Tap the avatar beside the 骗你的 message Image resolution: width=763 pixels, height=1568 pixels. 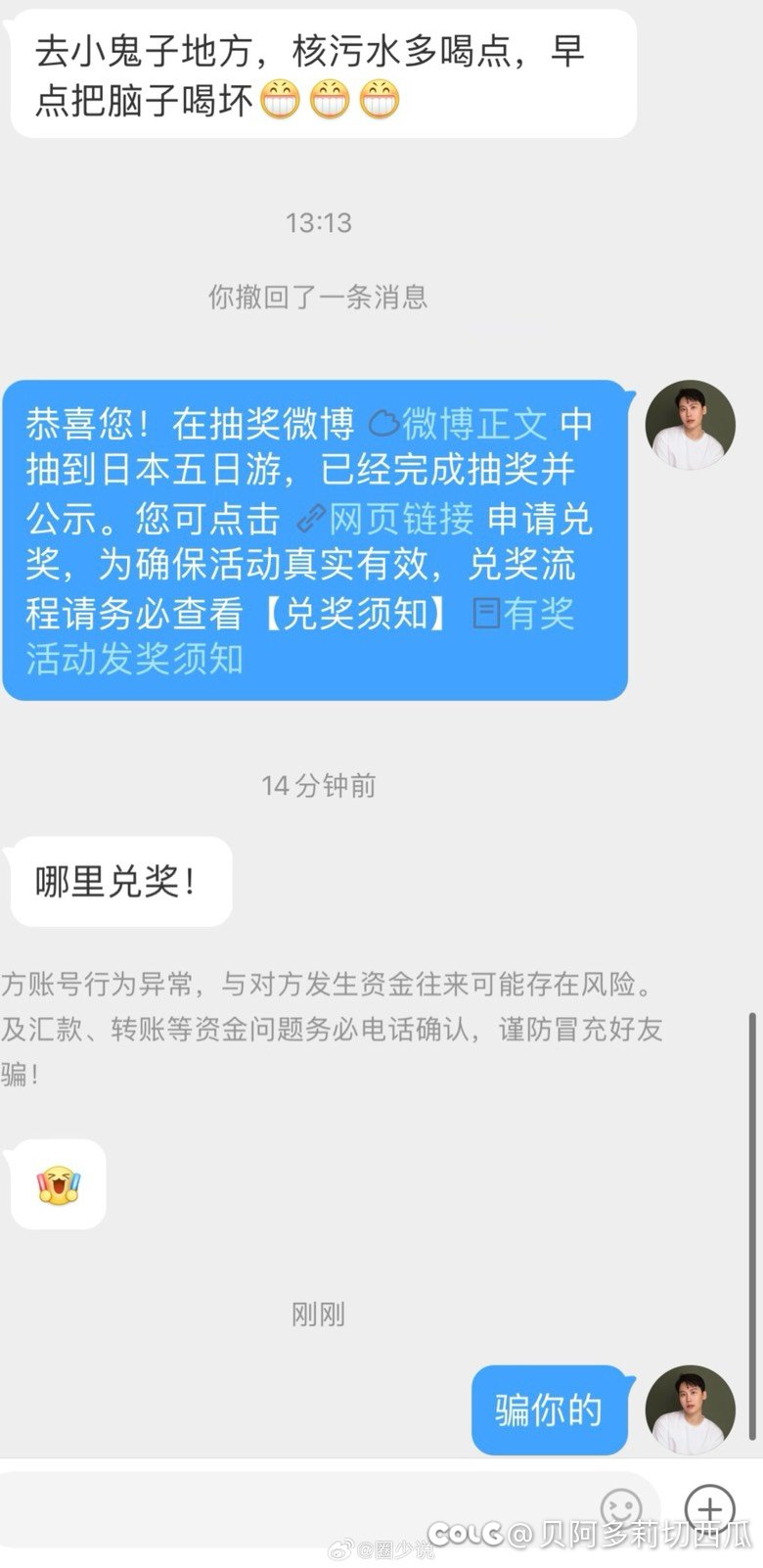pos(690,1410)
